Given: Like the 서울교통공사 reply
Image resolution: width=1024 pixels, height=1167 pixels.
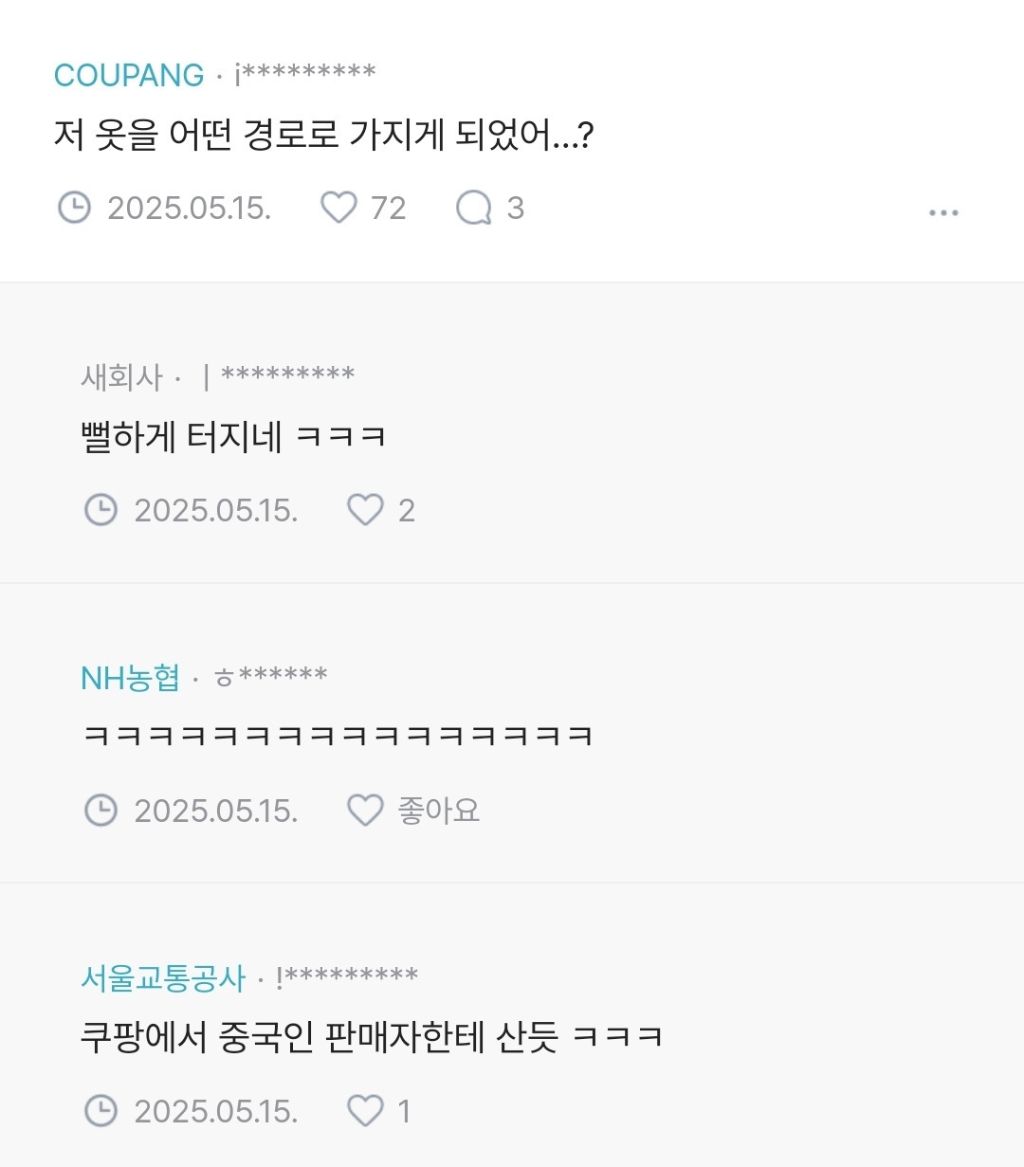Looking at the screenshot, I should coord(365,1110).
